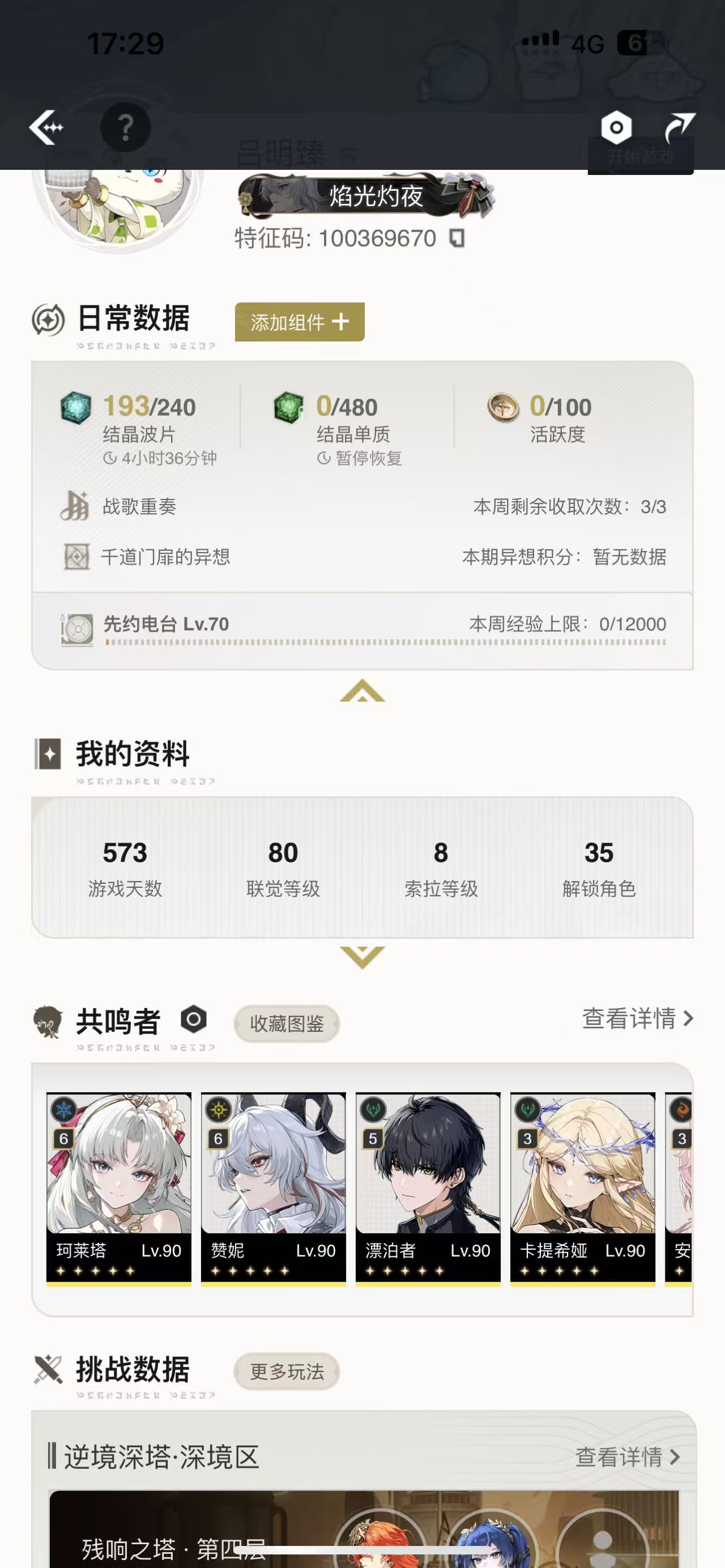This screenshot has height=1568, width=725.
Task: View 漂泊者 character details
Action: point(428,1187)
